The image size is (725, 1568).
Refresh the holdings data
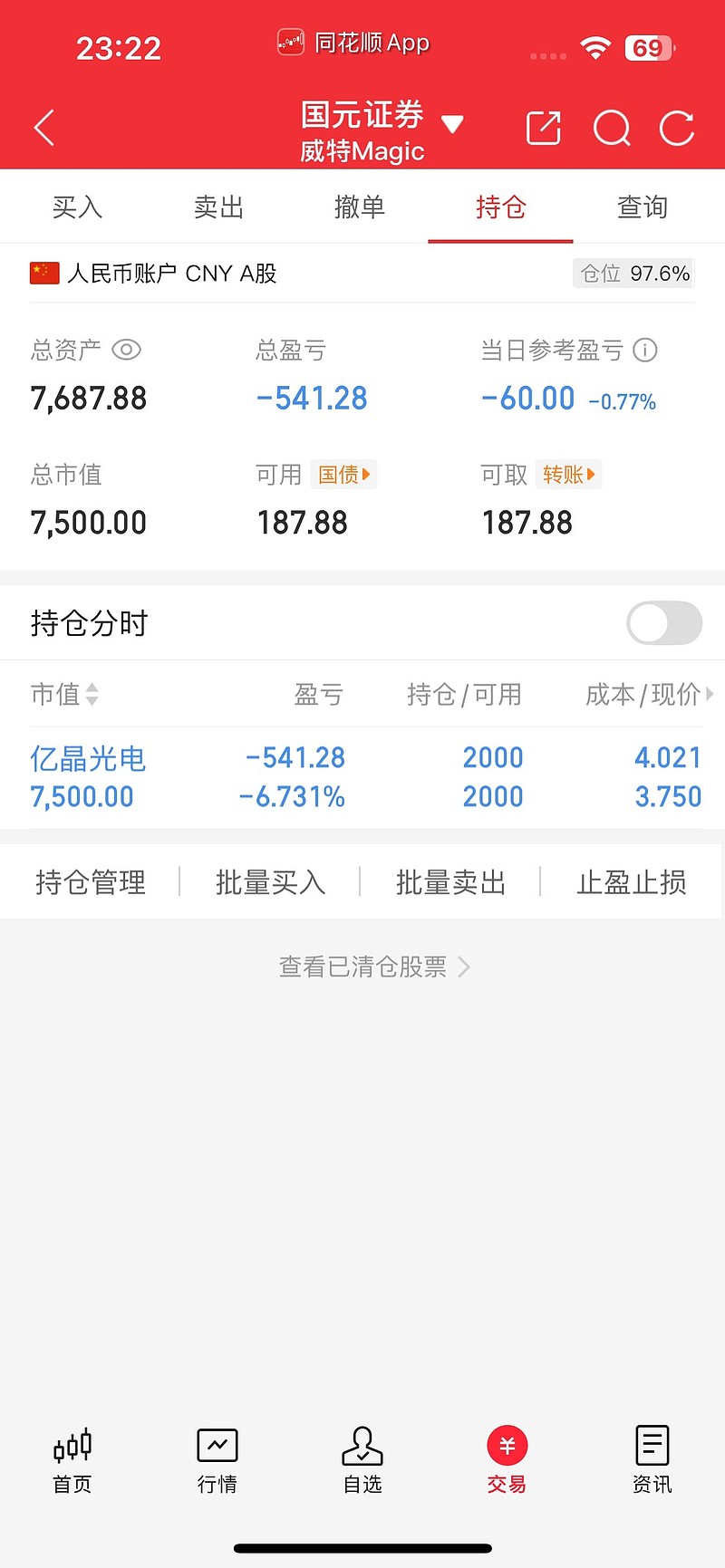coord(677,128)
